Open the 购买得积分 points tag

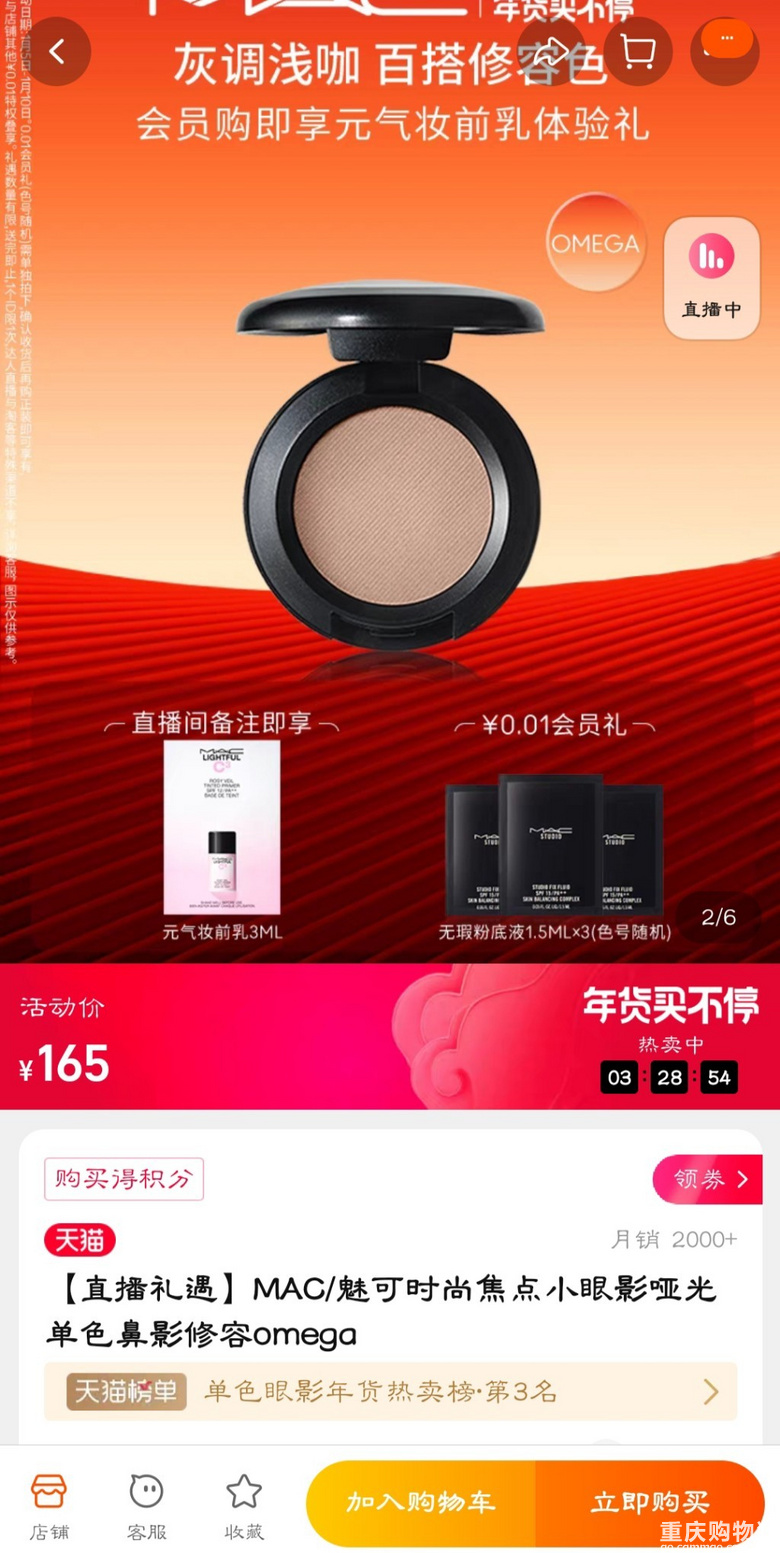(x=124, y=1179)
